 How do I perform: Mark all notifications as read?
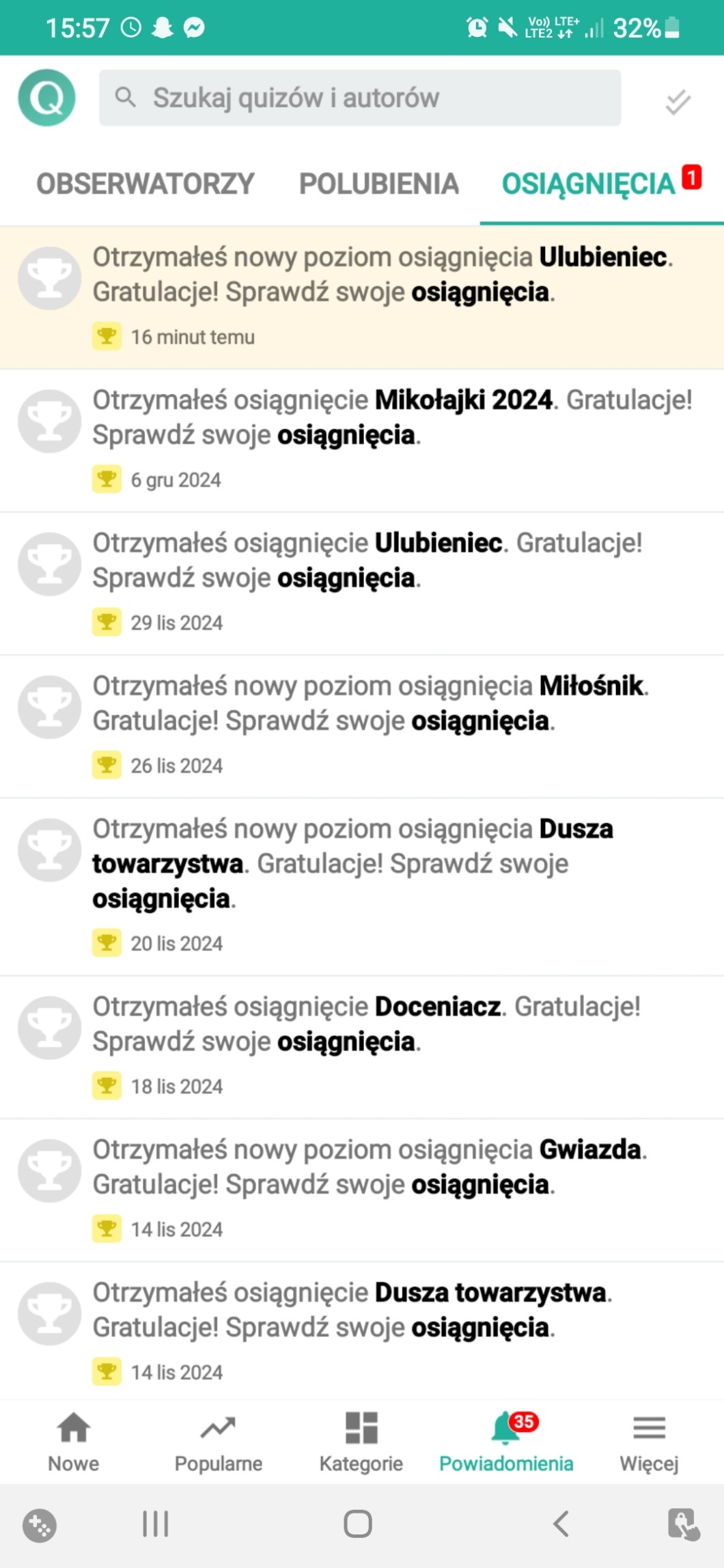[x=678, y=102]
